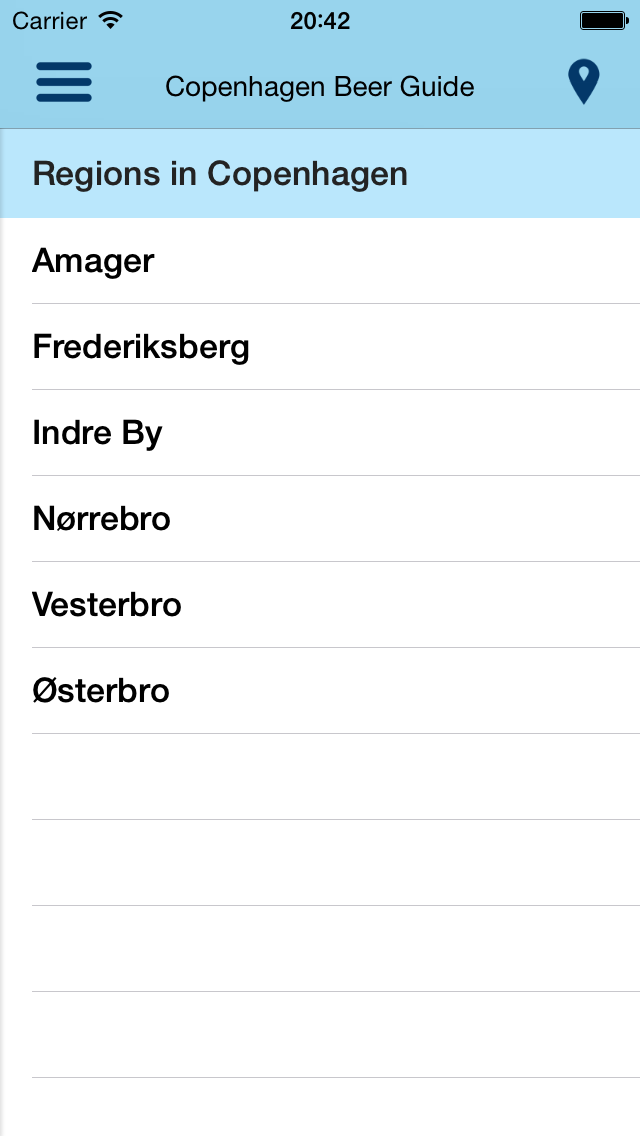This screenshot has height=1136, width=640.
Task: Open the Nørrebro region
Action: [x=320, y=519]
